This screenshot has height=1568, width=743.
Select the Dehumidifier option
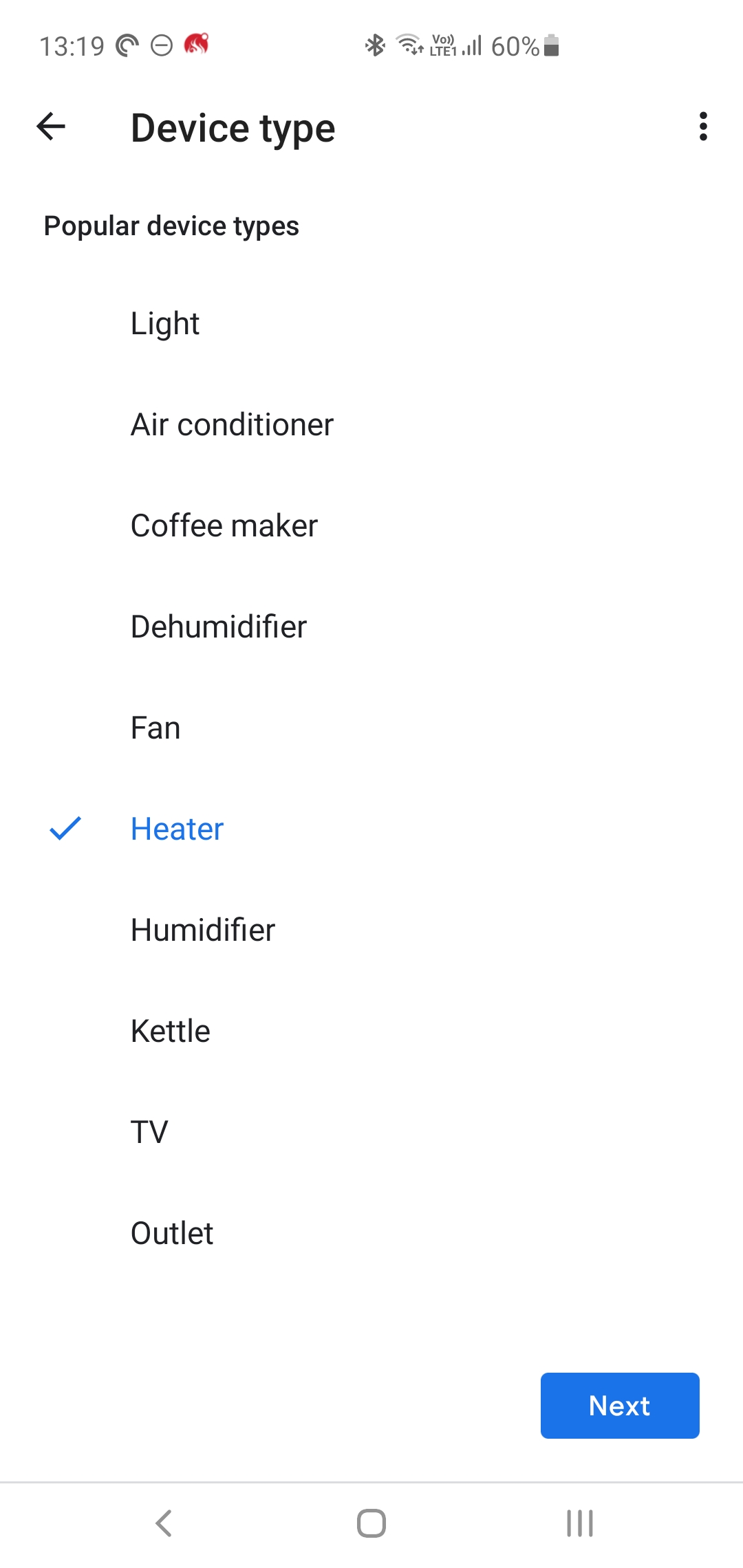[x=371, y=627]
